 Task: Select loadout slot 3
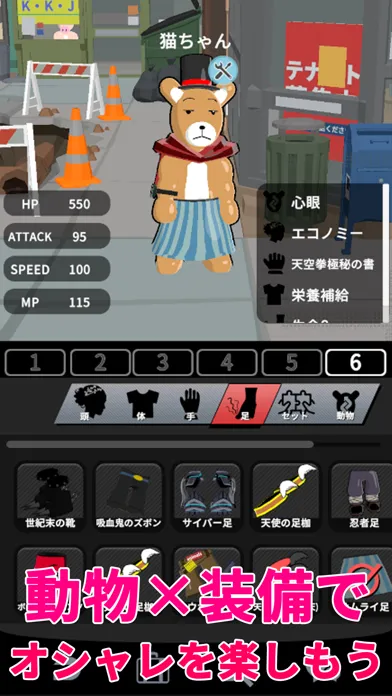pos(163,363)
